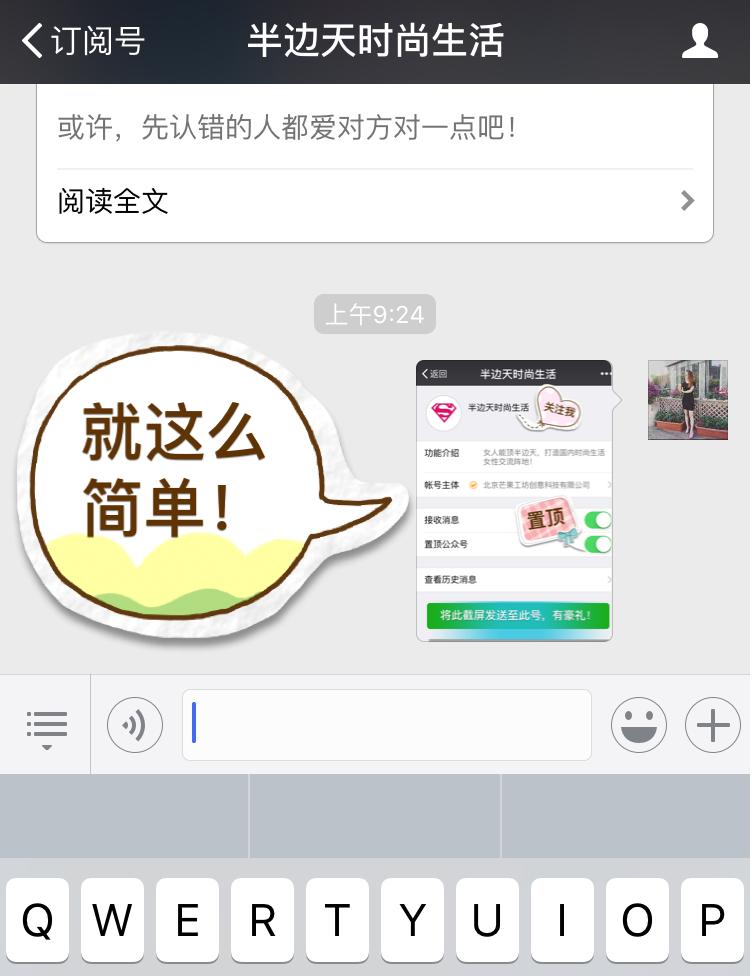Toggle the 置顶公众号 switch
The height and width of the screenshot is (976, 752).
[x=594, y=543]
